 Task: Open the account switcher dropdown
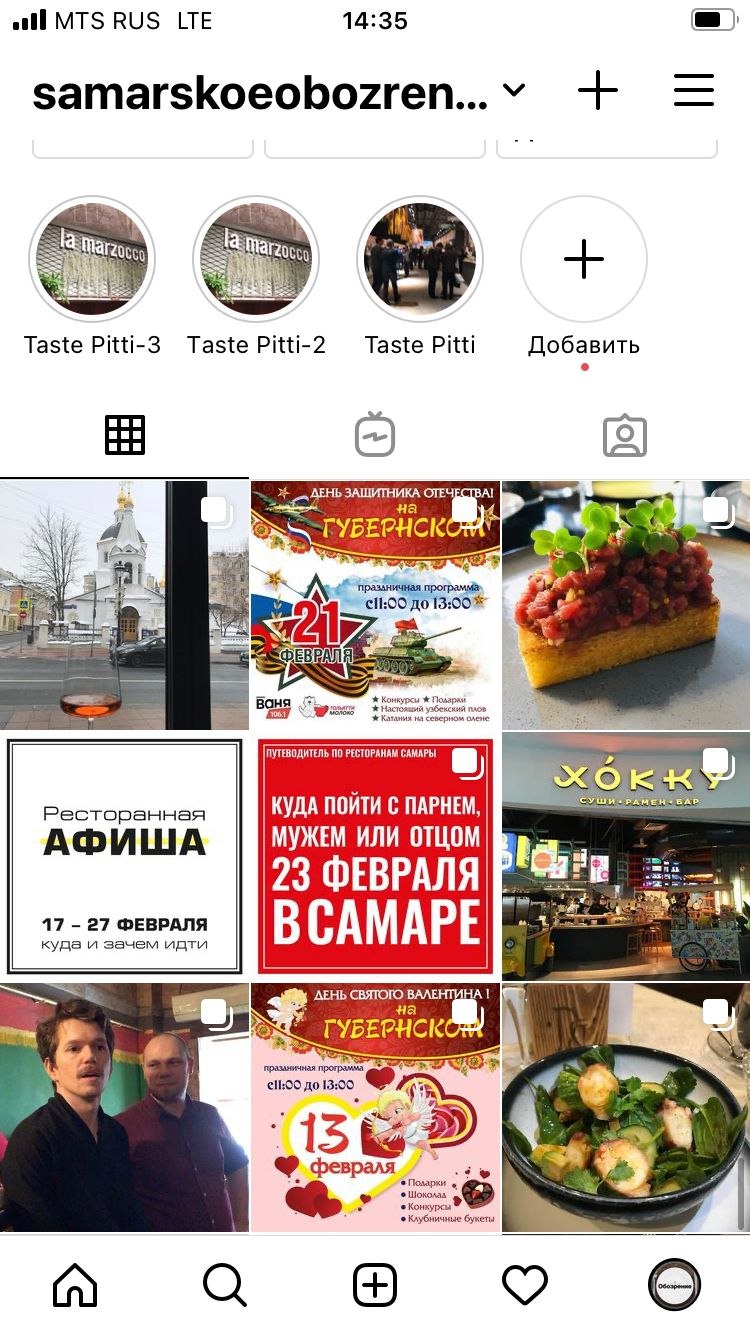(513, 91)
